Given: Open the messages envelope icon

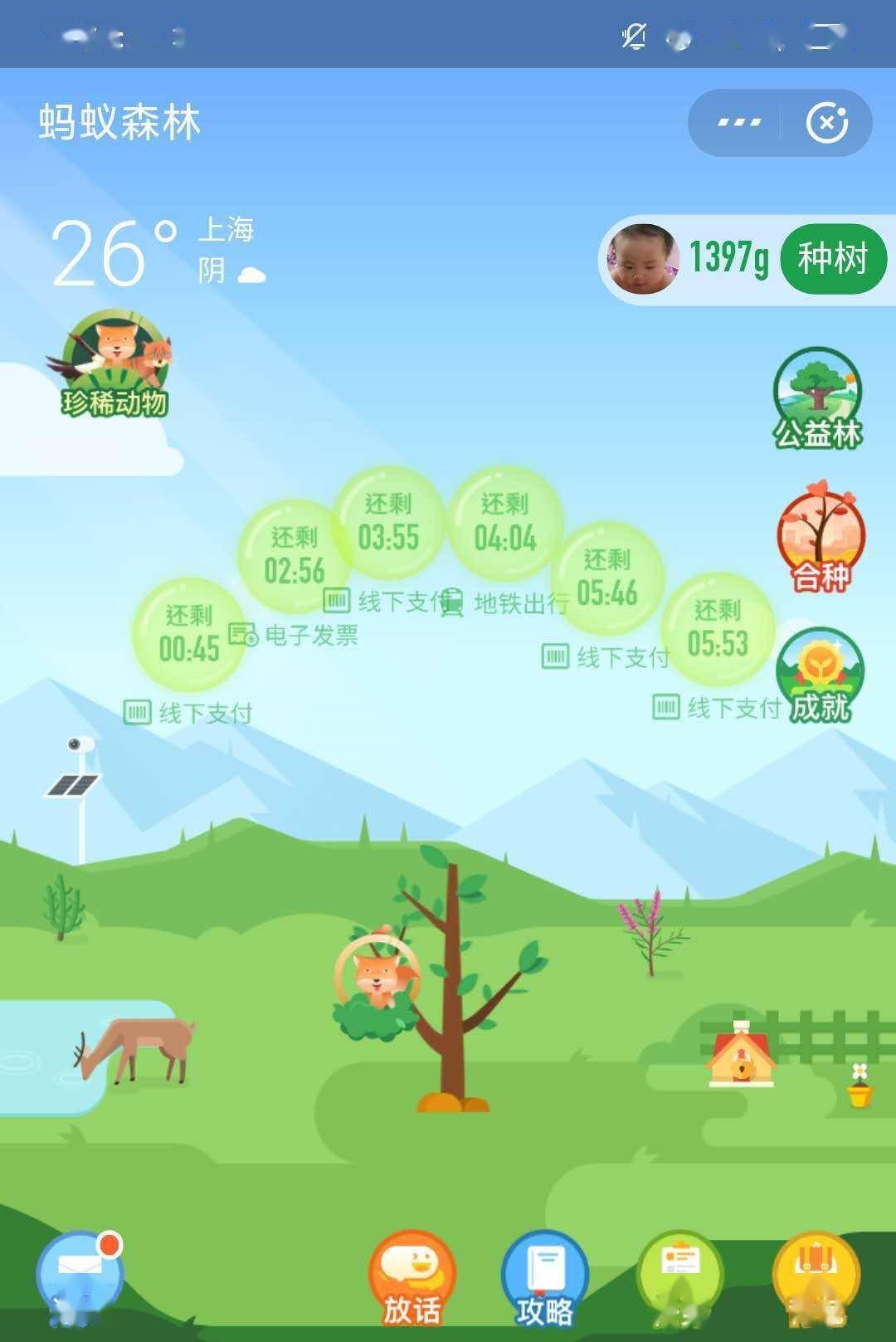Looking at the screenshot, I should click(x=80, y=1273).
